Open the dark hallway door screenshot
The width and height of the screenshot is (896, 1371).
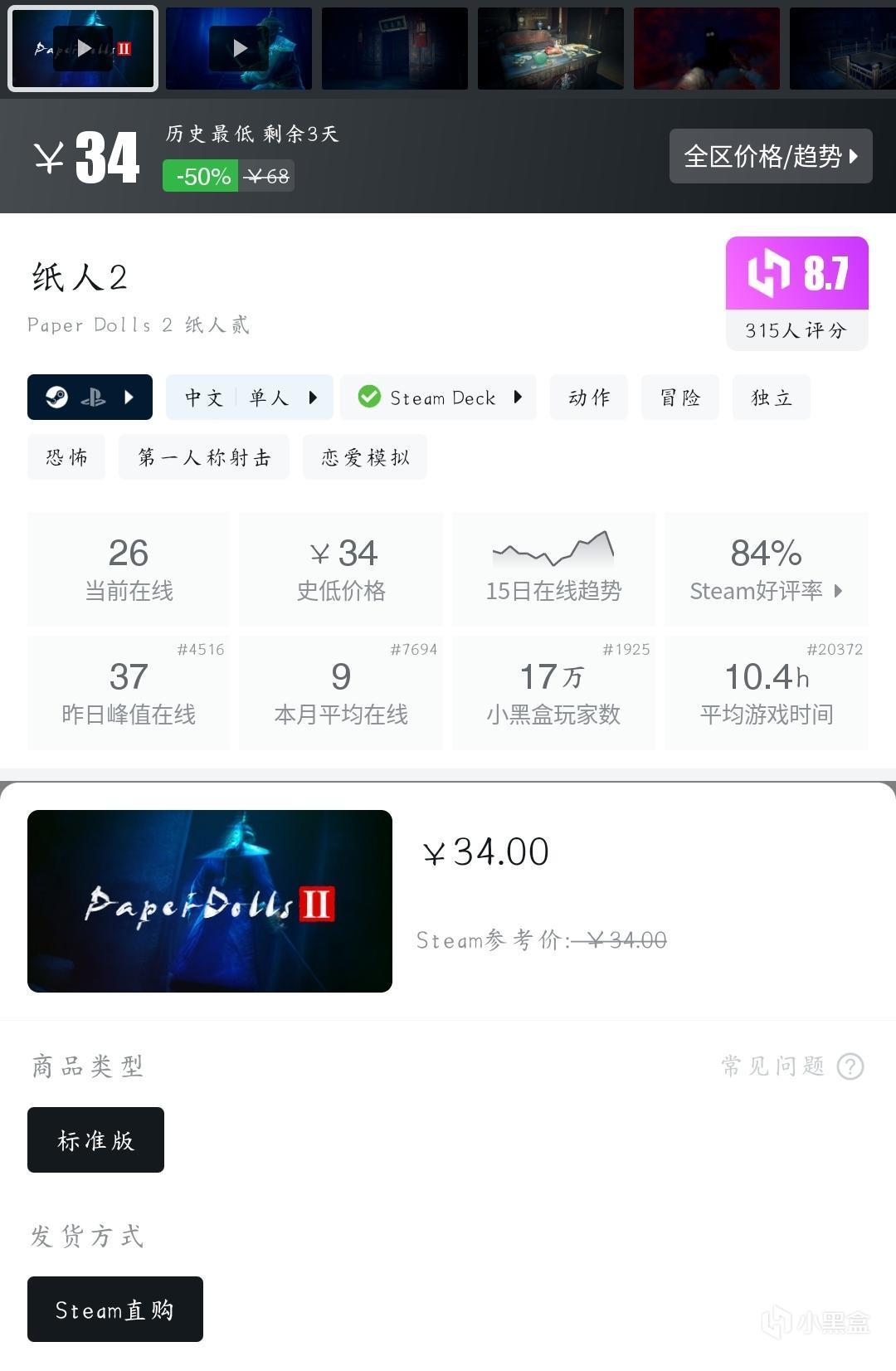[x=394, y=48]
